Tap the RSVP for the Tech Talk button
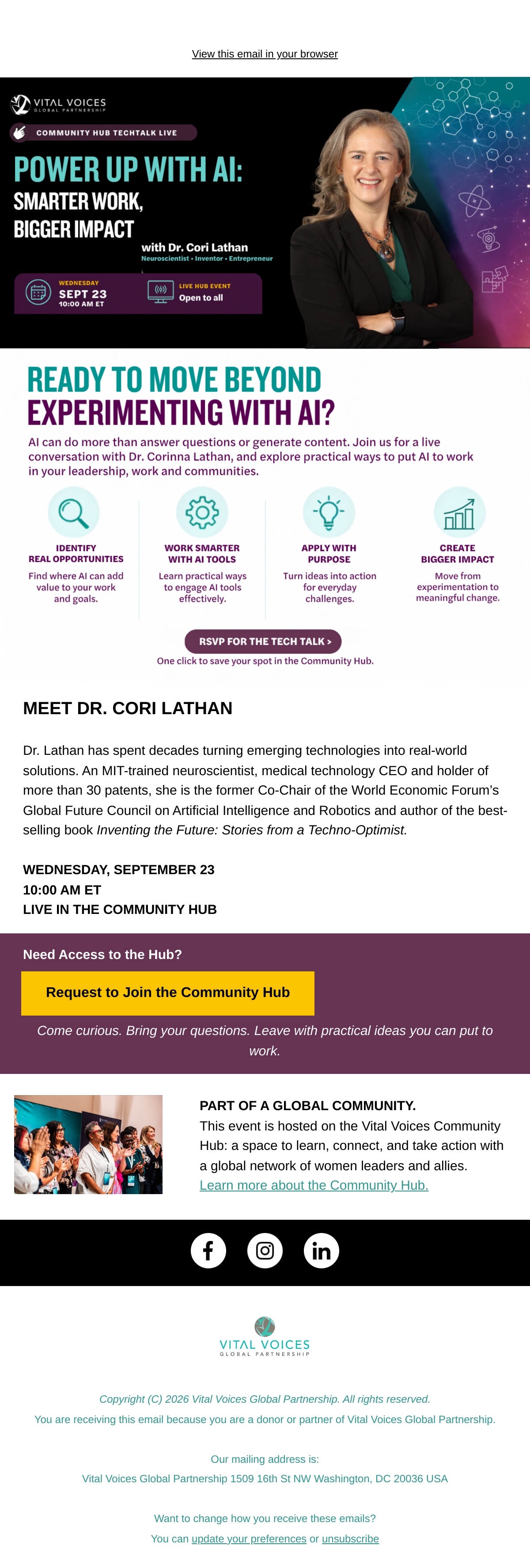 263,641
